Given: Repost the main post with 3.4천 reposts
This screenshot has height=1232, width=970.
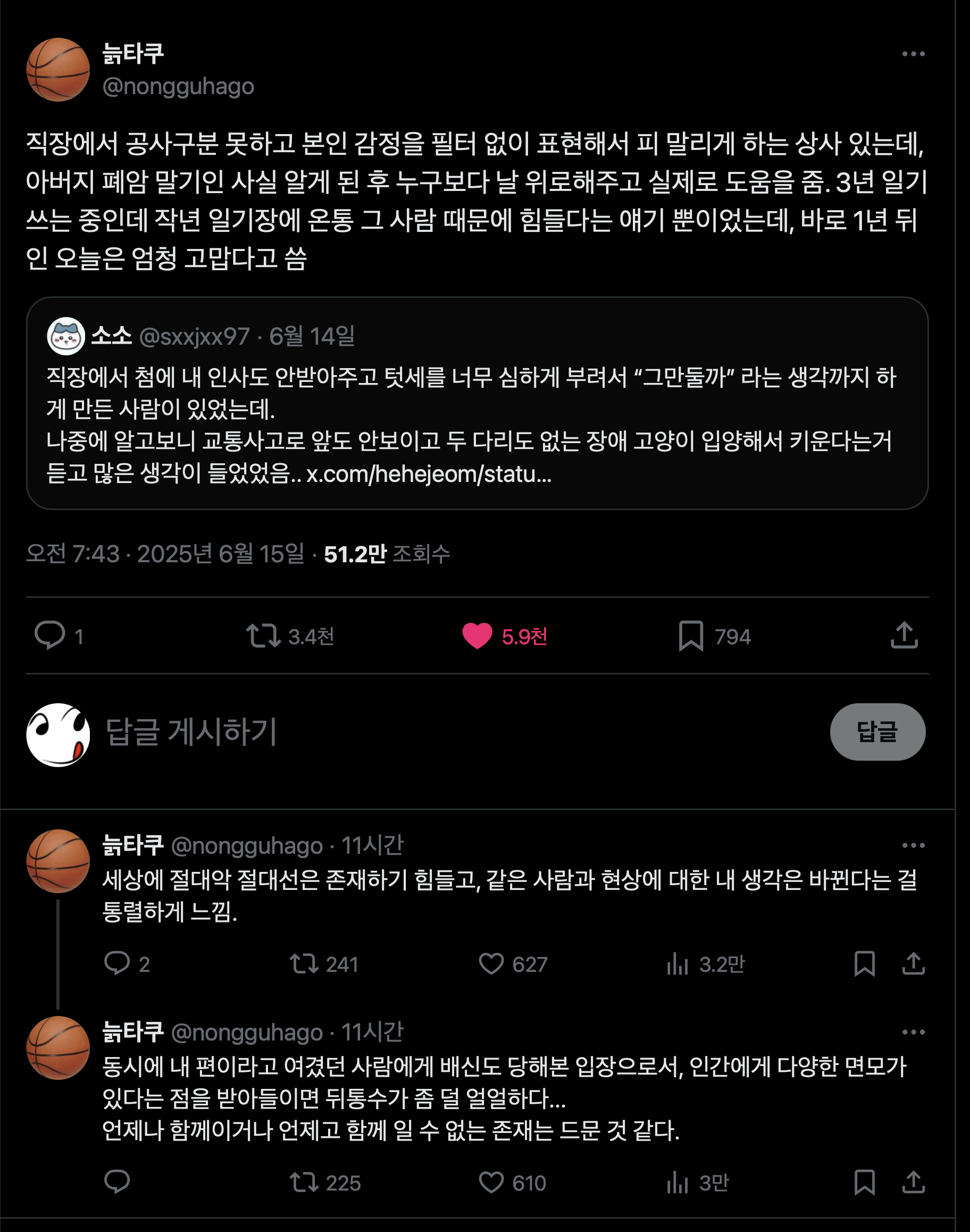Looking at the screenshot, I should pyautogui.click(x=264, y=636).
